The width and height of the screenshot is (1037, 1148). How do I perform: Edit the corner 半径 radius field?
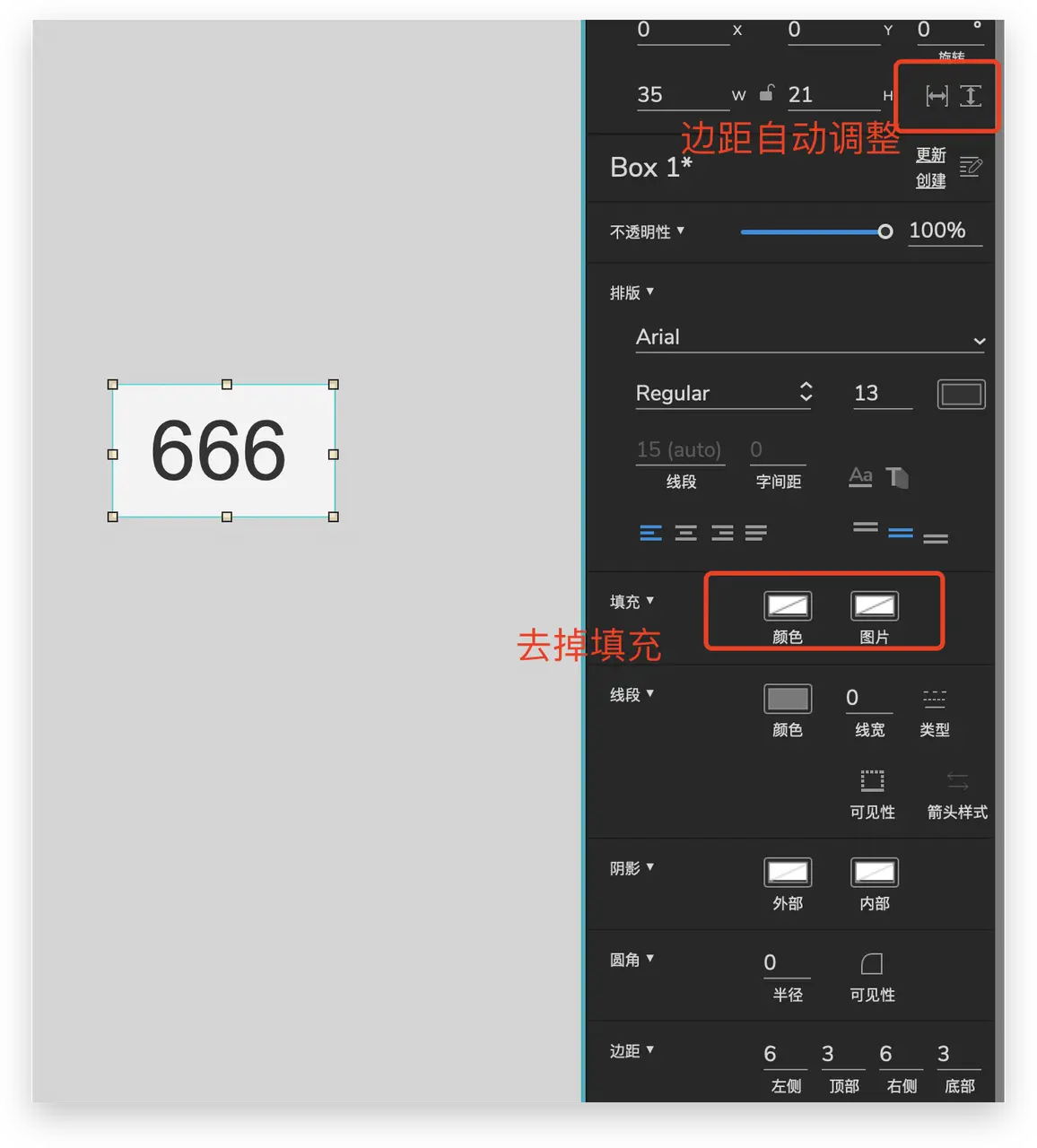(x=786, y=962)
